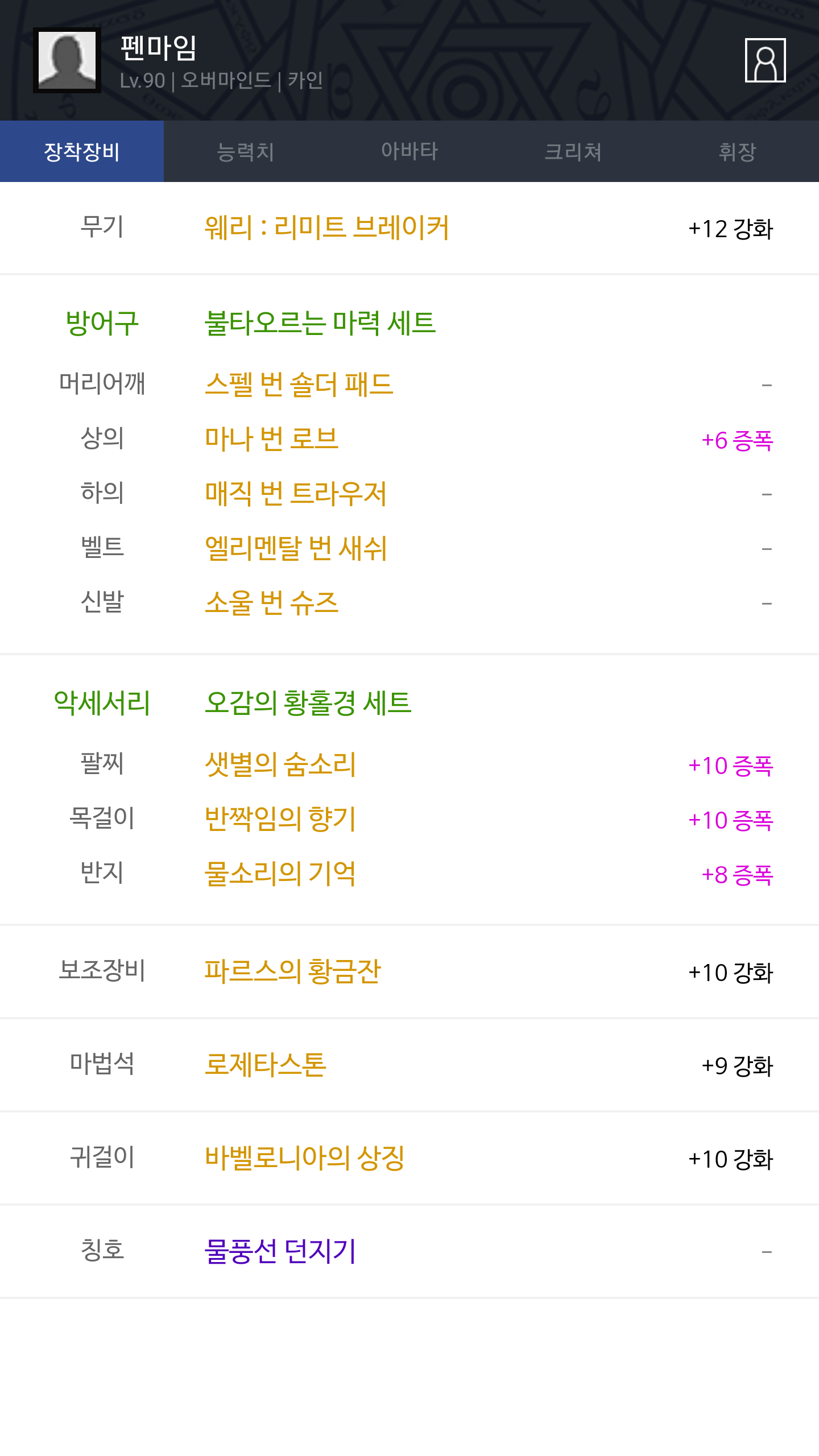The height and width of the screenshot is (1456, 819).
Task: Open the 파르스의 황금잔 sub-equipment
Action: pos(292,971)
